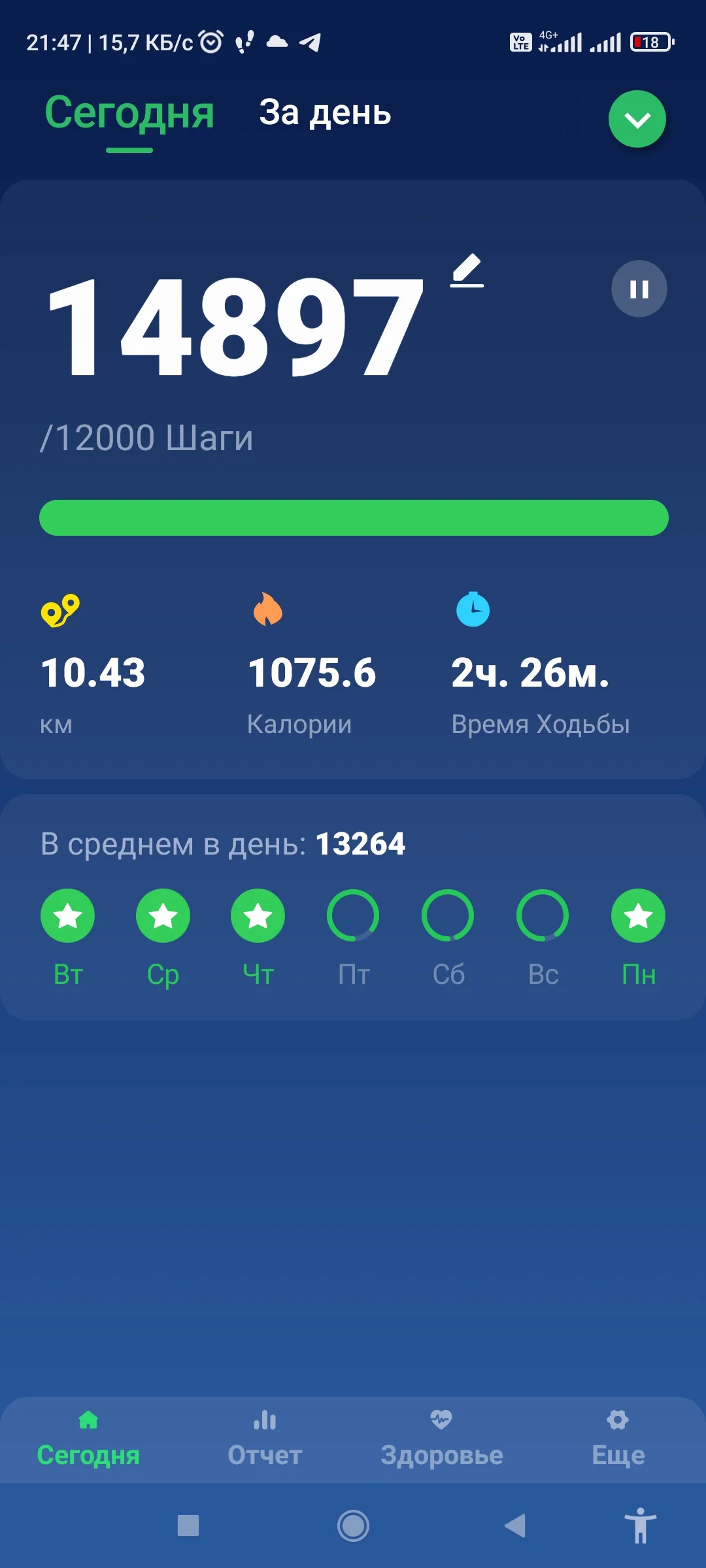Toggle the Пт day circle
The width and height of the screenshot is (706, 1568).
pos(352,915)
